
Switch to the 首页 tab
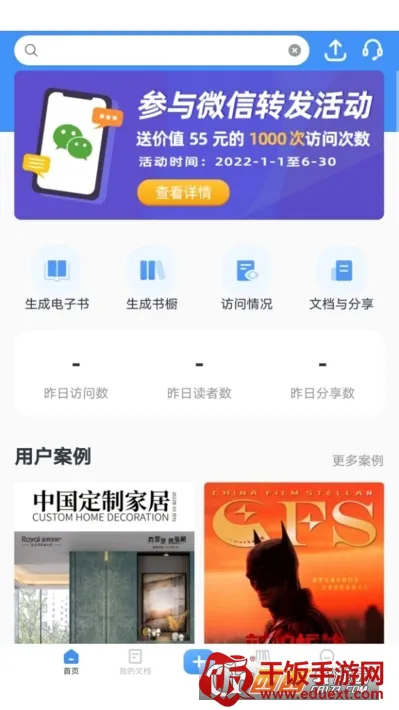[x=71, y=662]
